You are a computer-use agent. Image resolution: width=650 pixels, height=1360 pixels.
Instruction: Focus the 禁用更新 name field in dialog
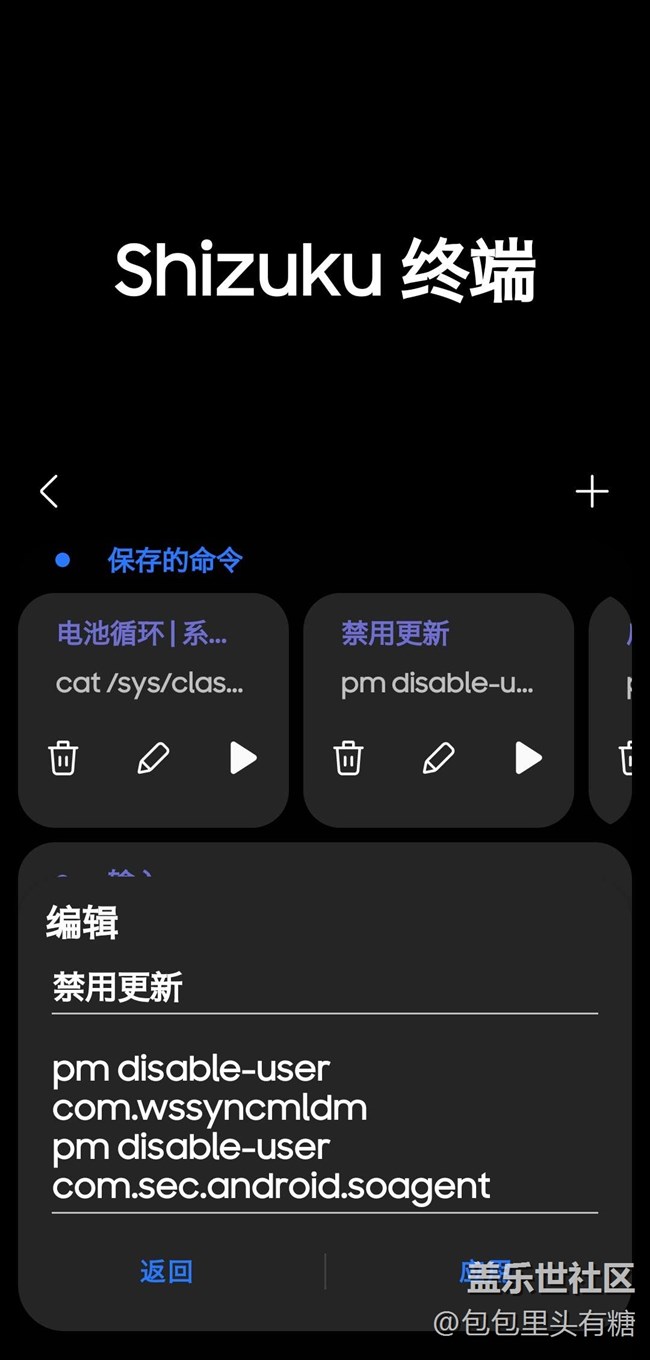324,988
